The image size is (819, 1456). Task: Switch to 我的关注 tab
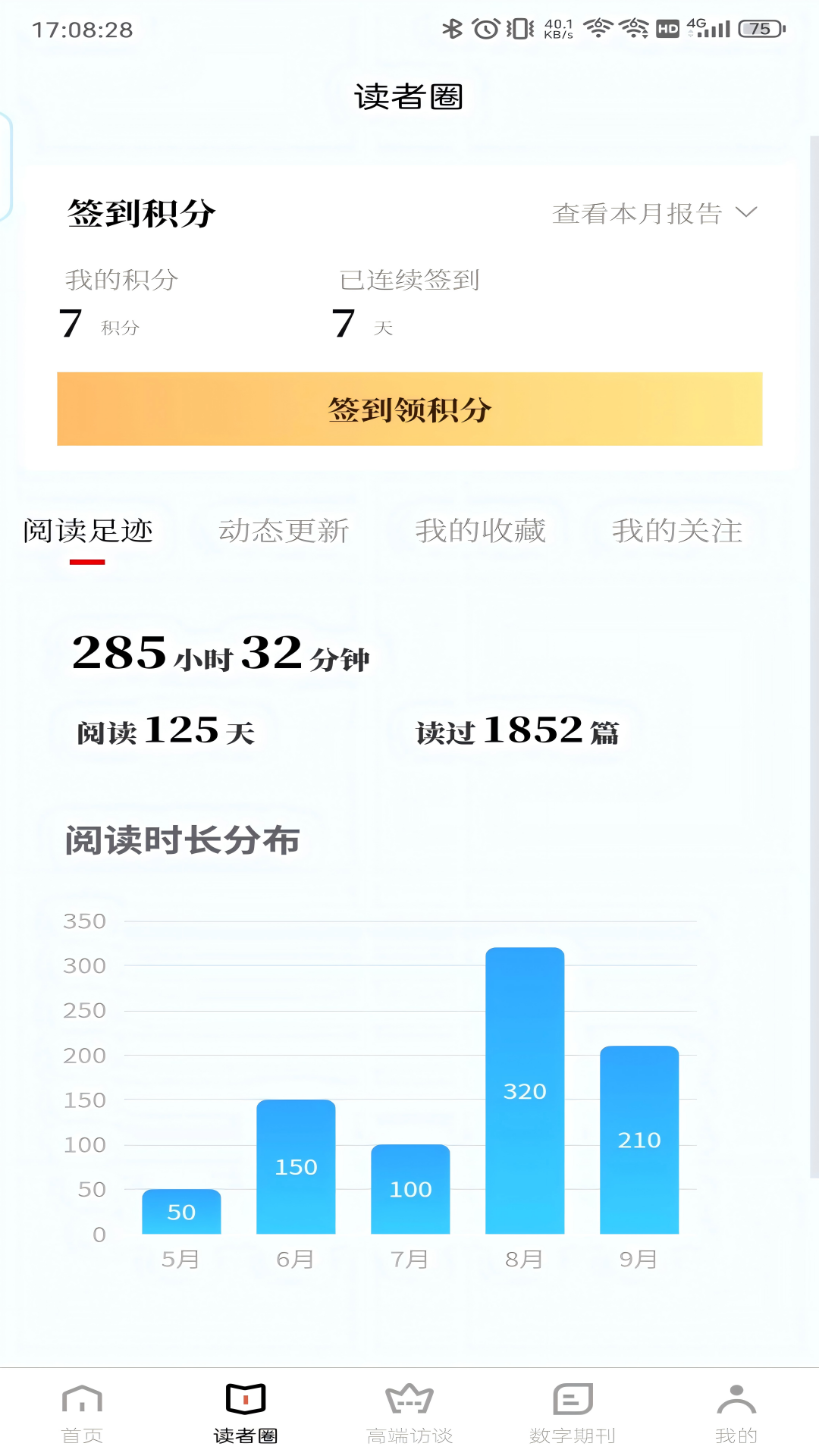676,532
